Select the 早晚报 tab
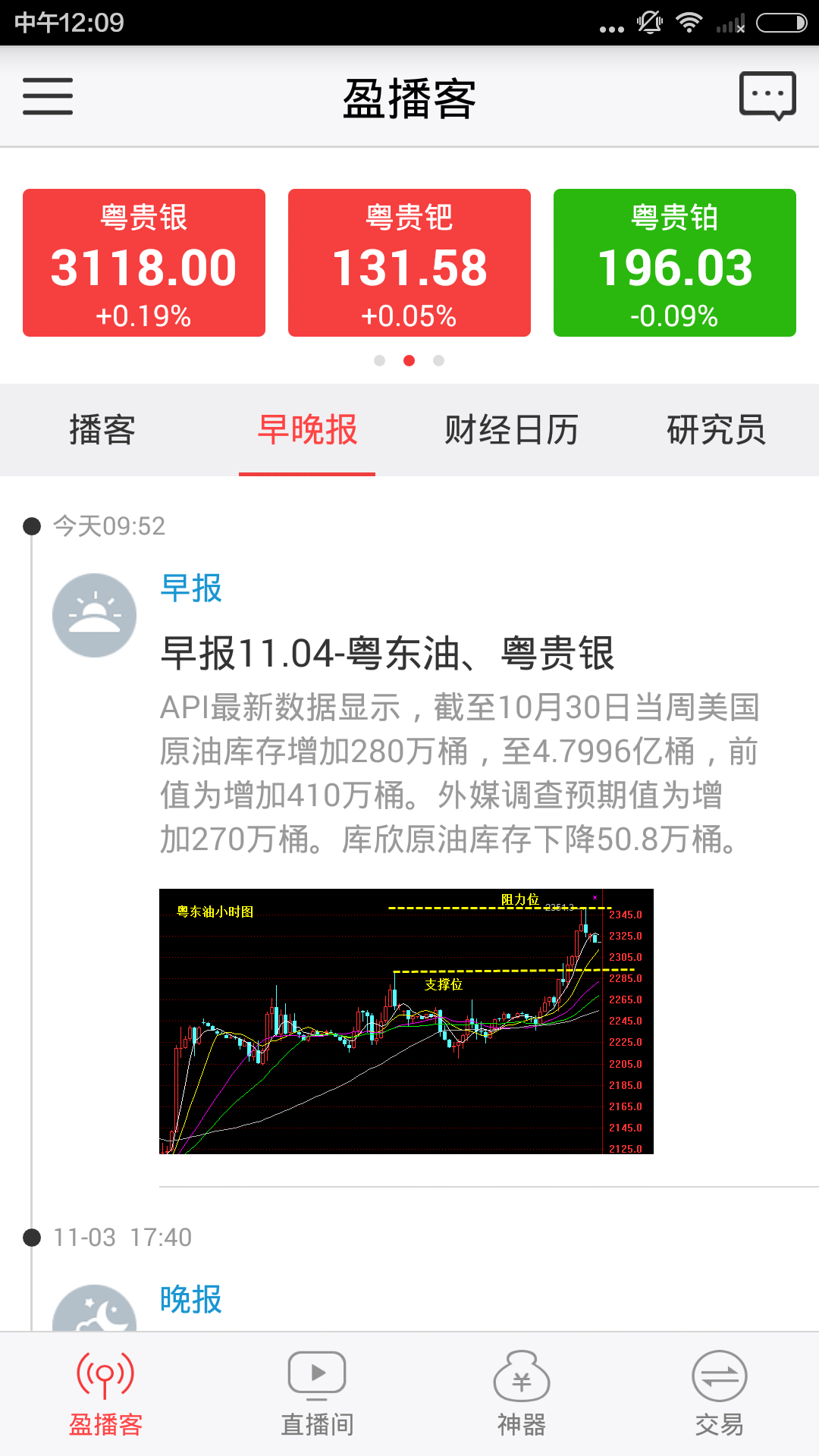Screen dimensions: 819x1456 [307, 430]
